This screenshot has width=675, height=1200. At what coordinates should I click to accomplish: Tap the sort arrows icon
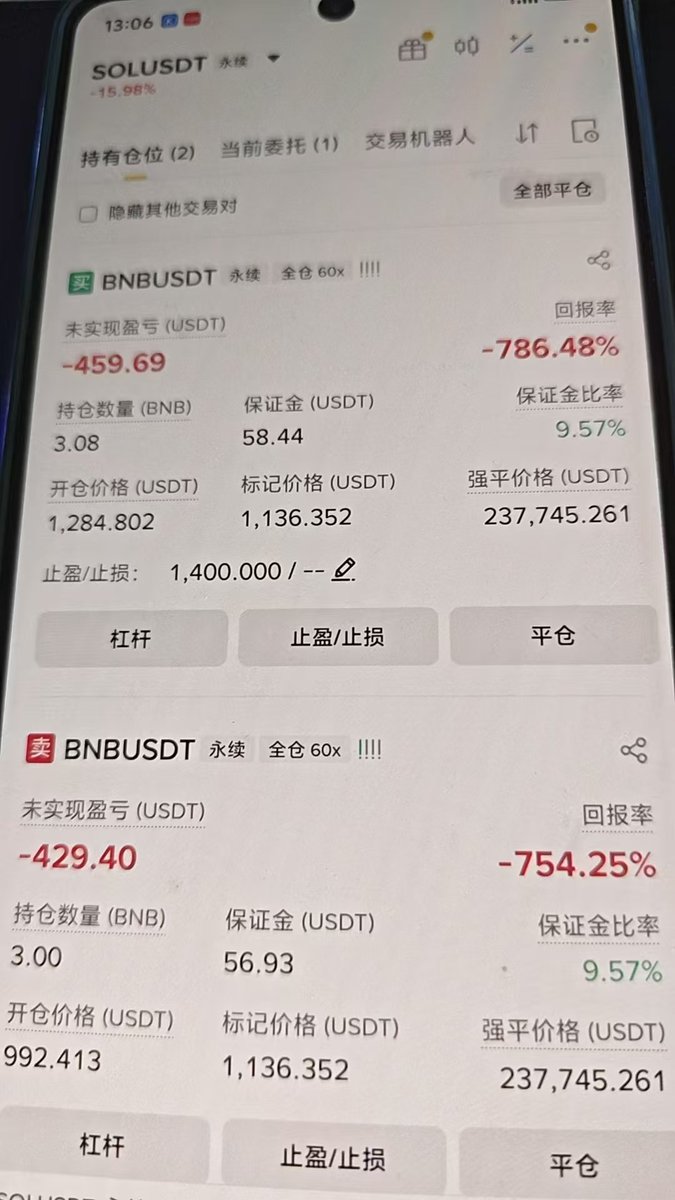(527, 134)
